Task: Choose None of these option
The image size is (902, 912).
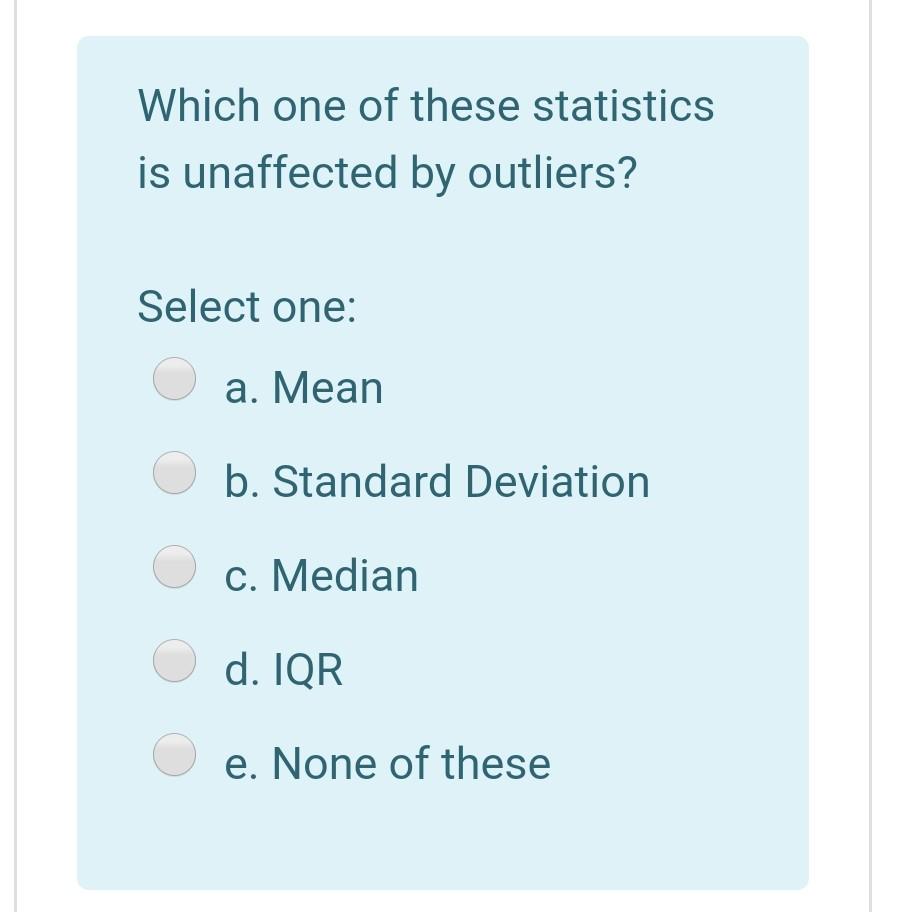Action: click(x=174, y=755)
